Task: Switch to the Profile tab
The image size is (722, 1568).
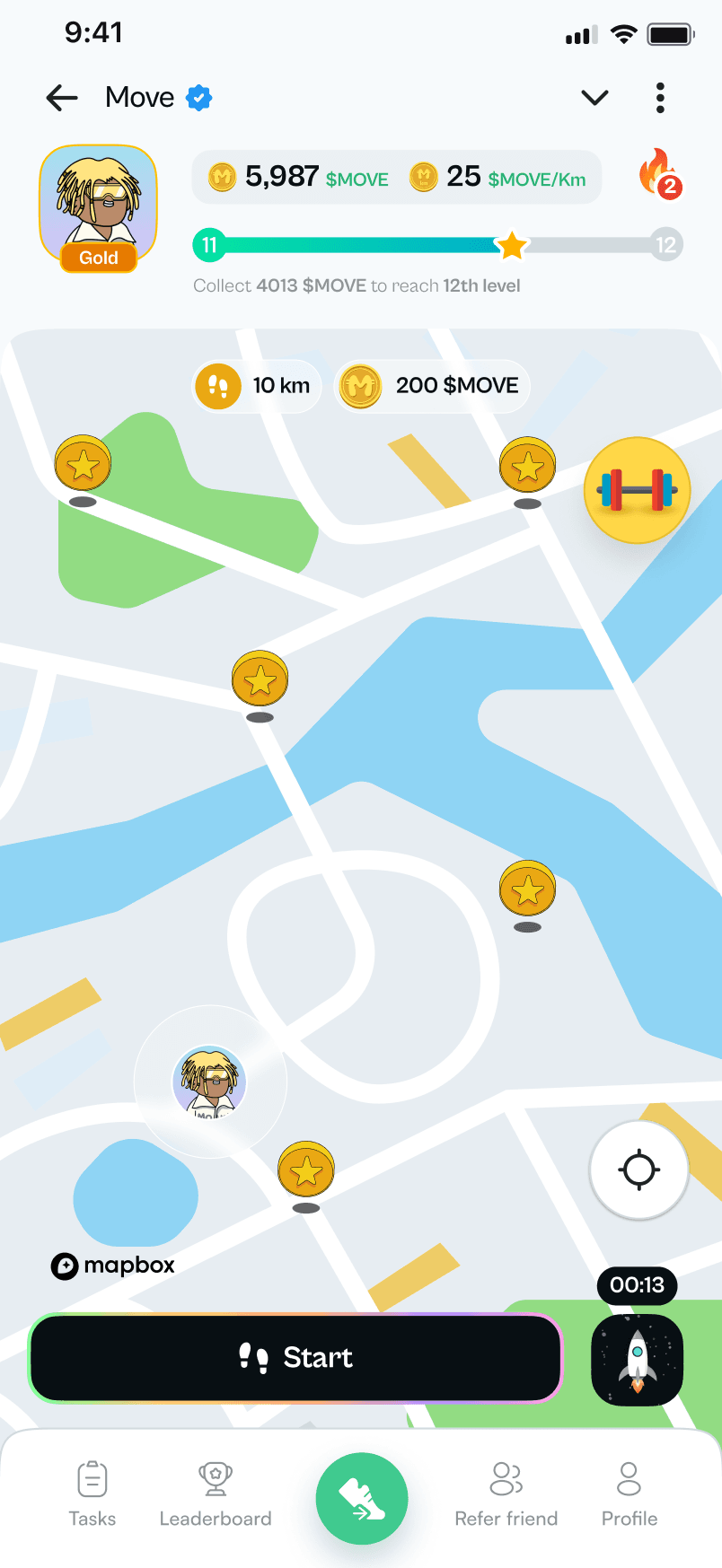Action: tap(630, 1494)
